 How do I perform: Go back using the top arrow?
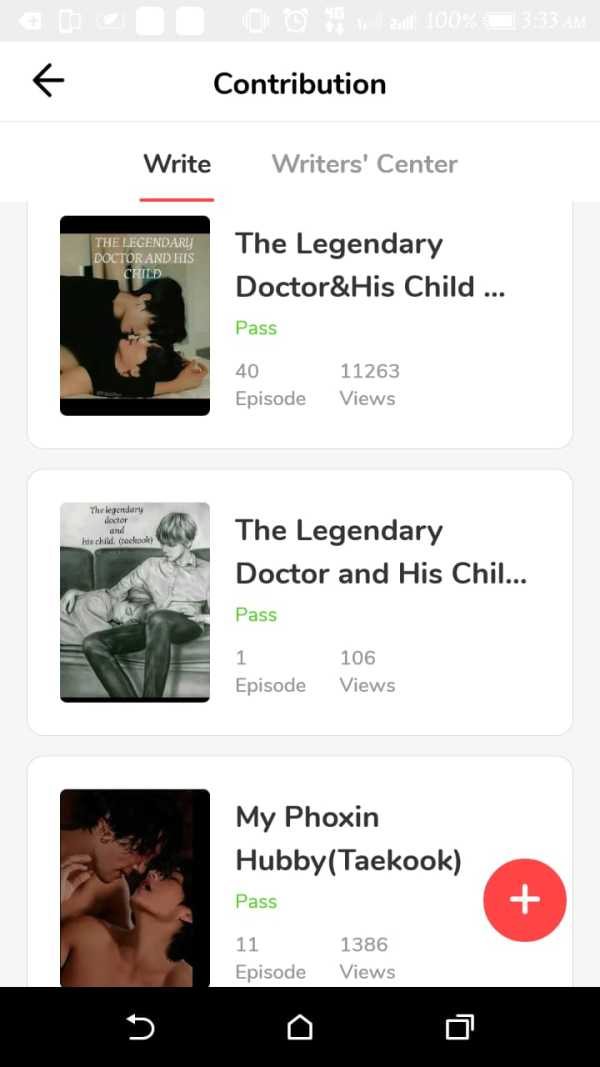[x=48, y=81]
